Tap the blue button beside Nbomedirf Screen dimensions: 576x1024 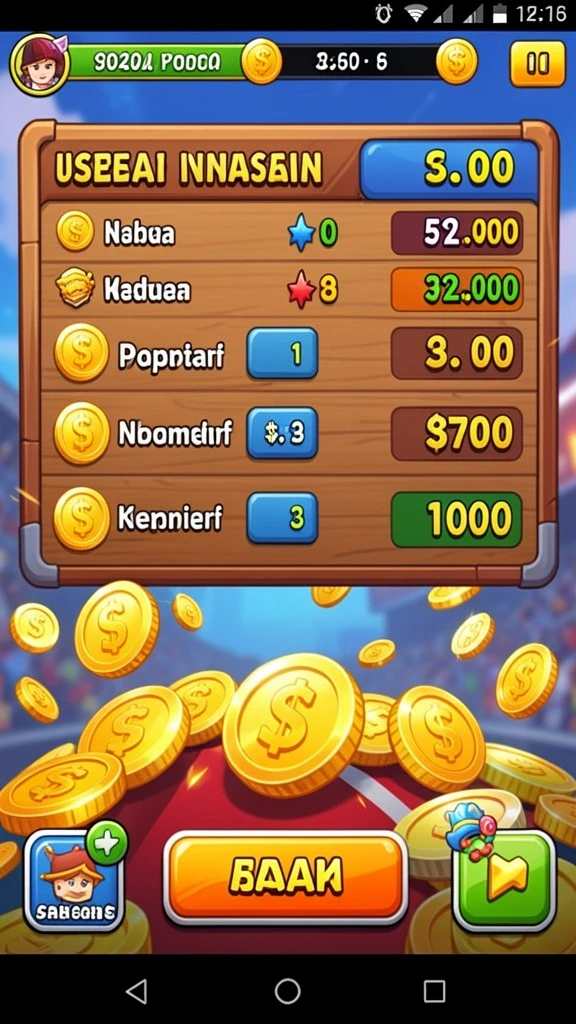282,432
